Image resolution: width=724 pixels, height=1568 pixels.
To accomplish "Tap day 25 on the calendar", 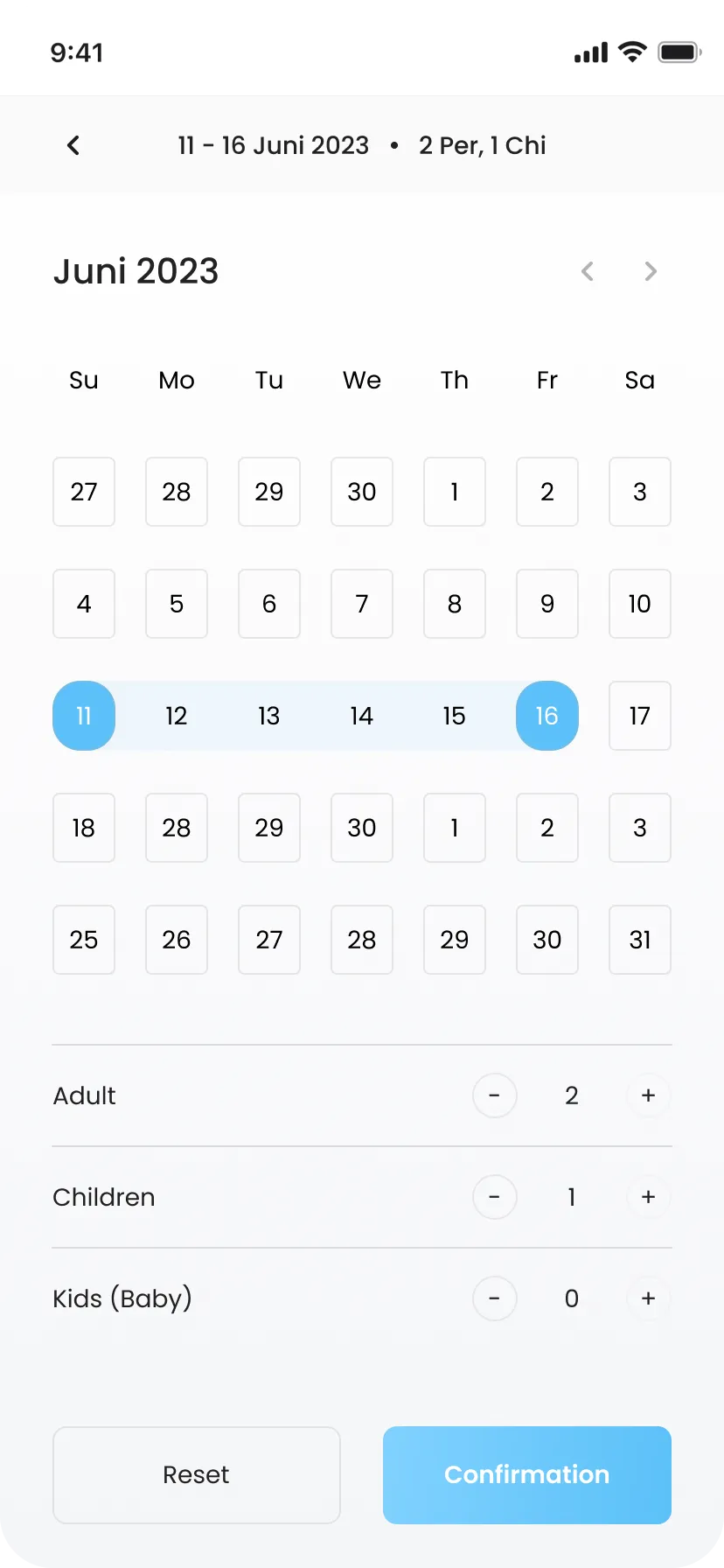I will click(x=84, y=940).
